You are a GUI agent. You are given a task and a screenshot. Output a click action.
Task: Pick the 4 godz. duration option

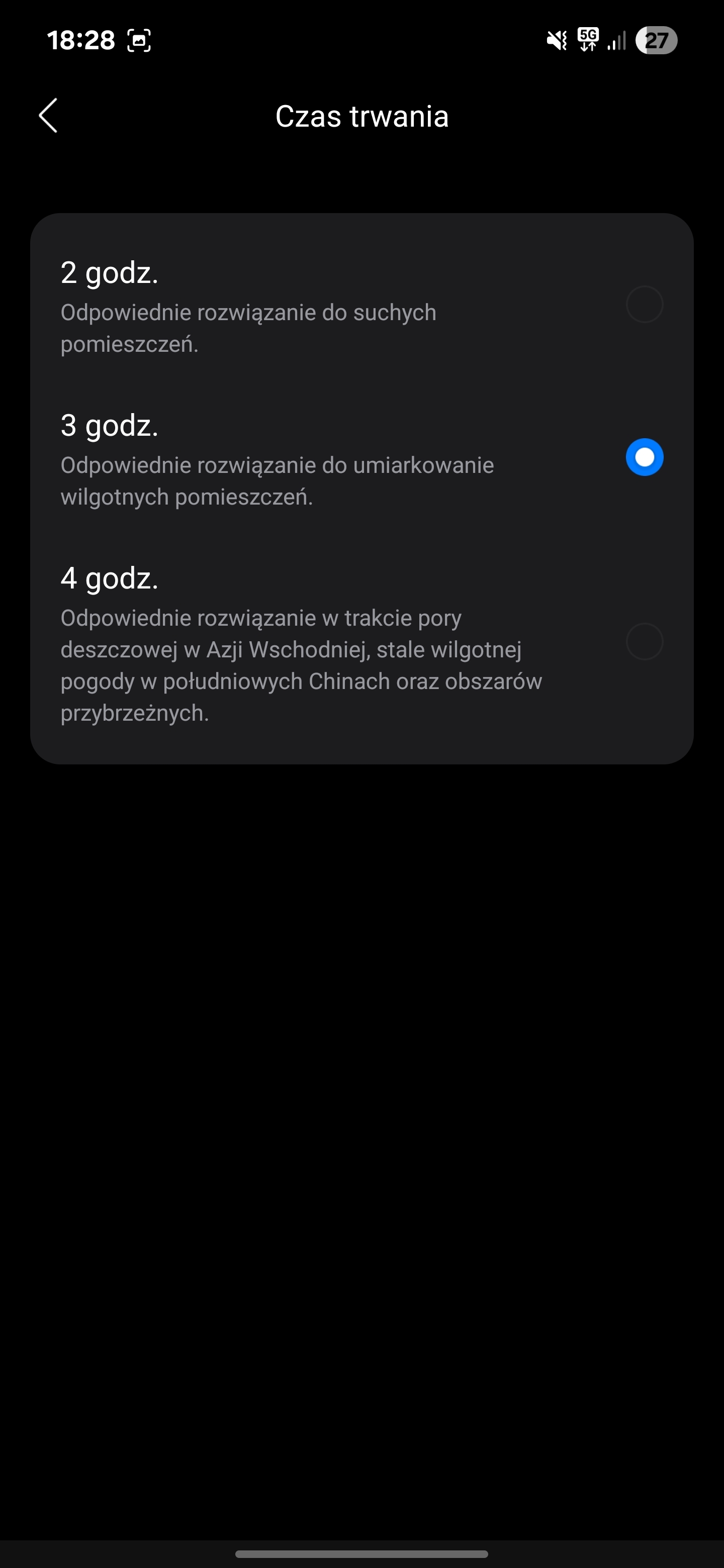coord(361,642)
